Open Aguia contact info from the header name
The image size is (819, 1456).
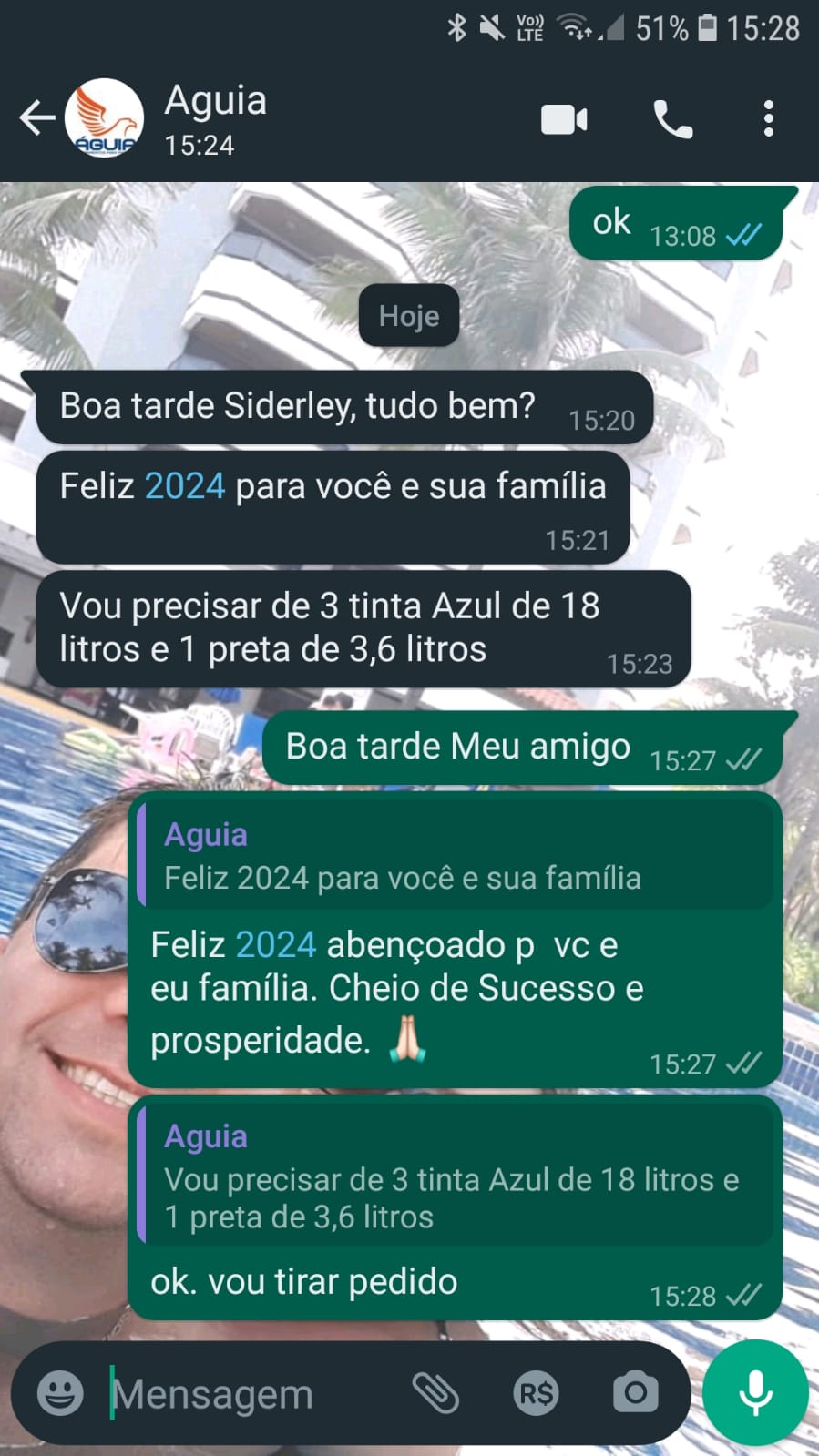tap(216, 101)
